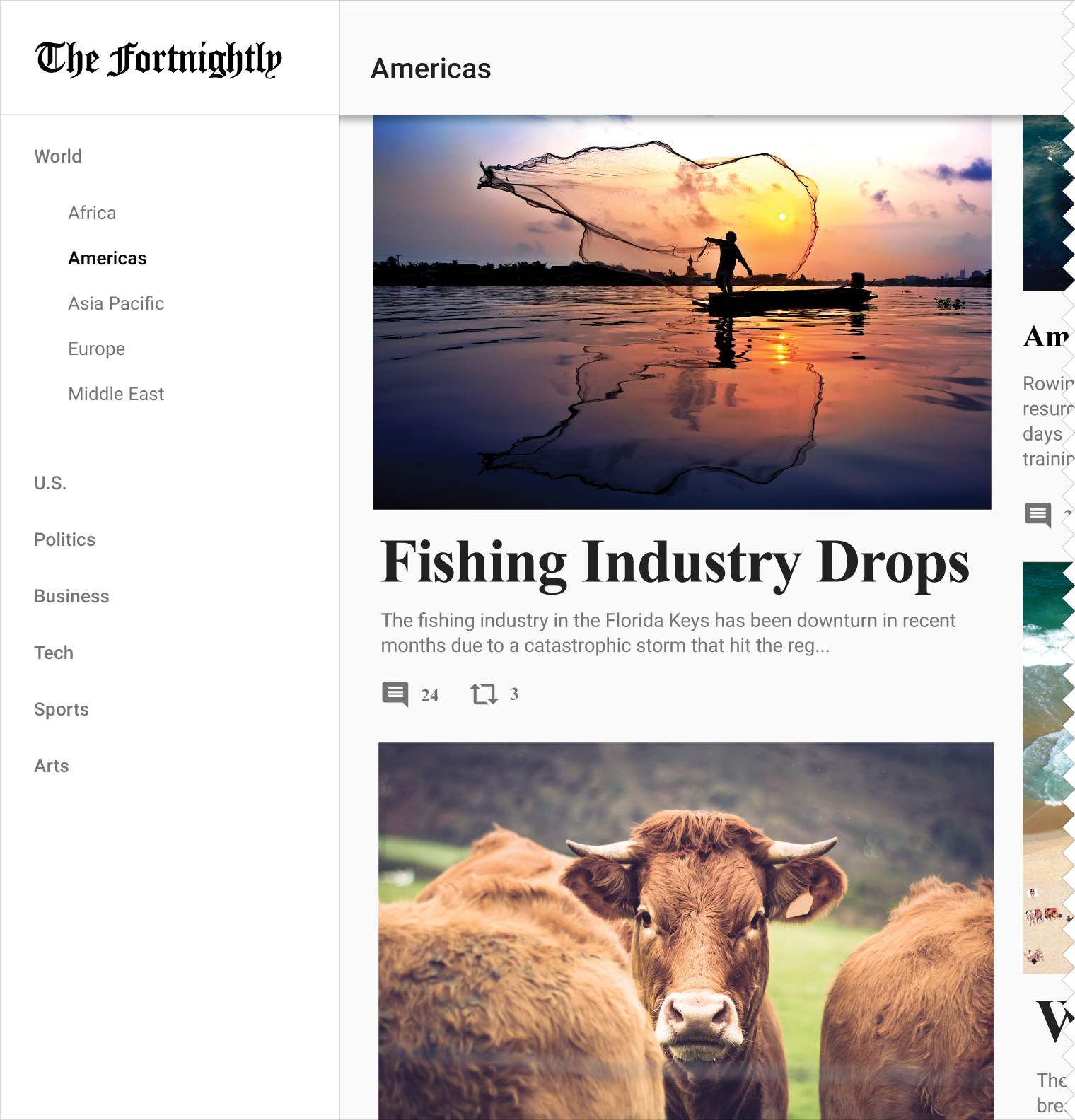Image resolution: width=1075 pixels, height=1120 pixels.
Task: Select the Americas section
Action: (x=107, y=258)
